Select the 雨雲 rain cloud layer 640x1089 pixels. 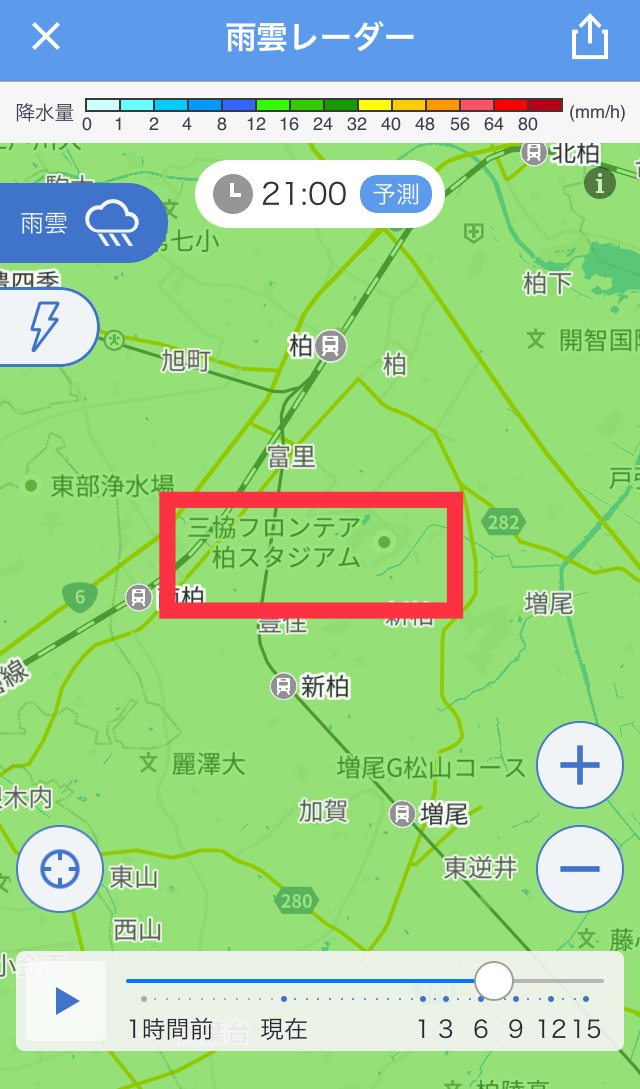(81, 224)
